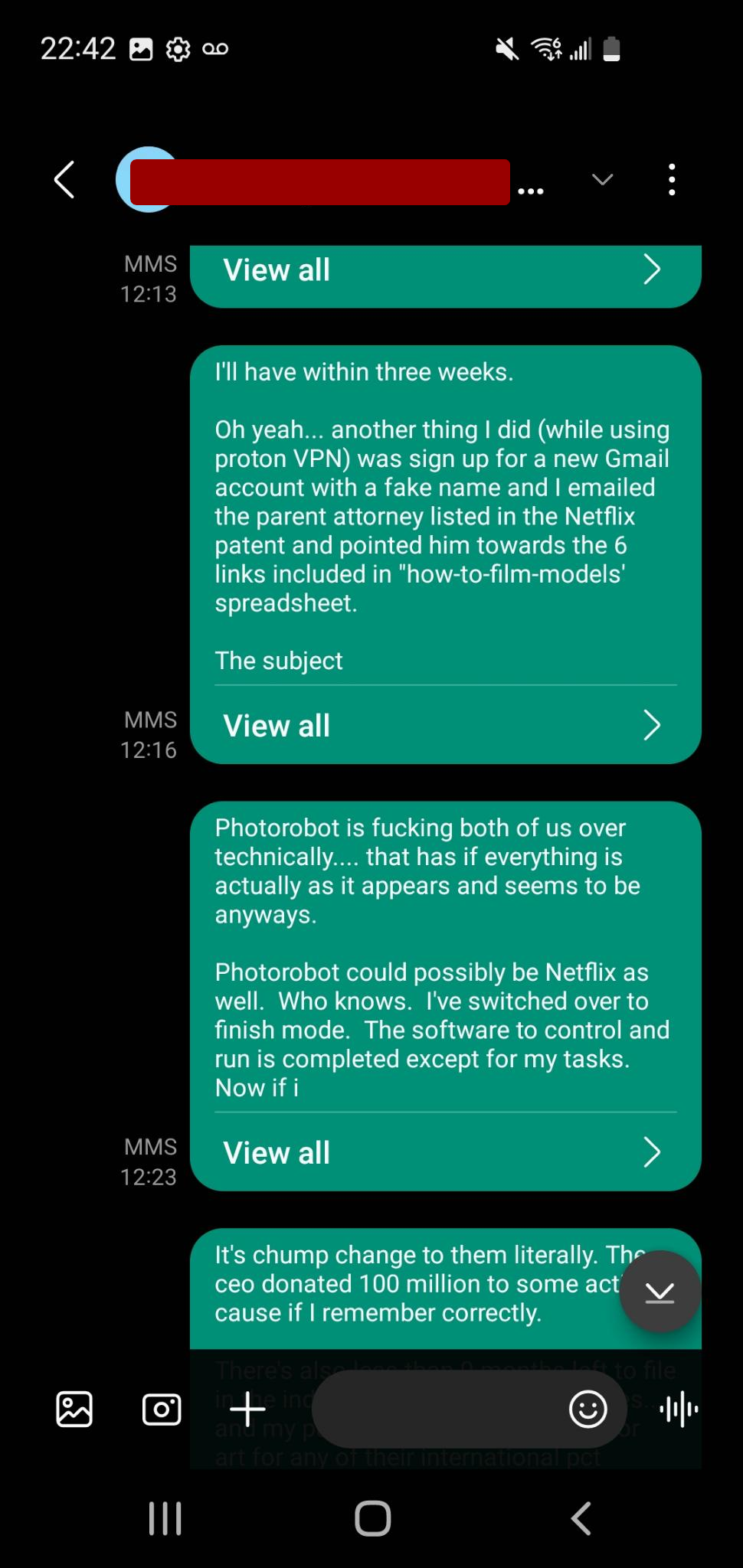This screenshot has width=743, height=1568.
Task: Jump to the latest message
Action: [x=660, y=1292]
